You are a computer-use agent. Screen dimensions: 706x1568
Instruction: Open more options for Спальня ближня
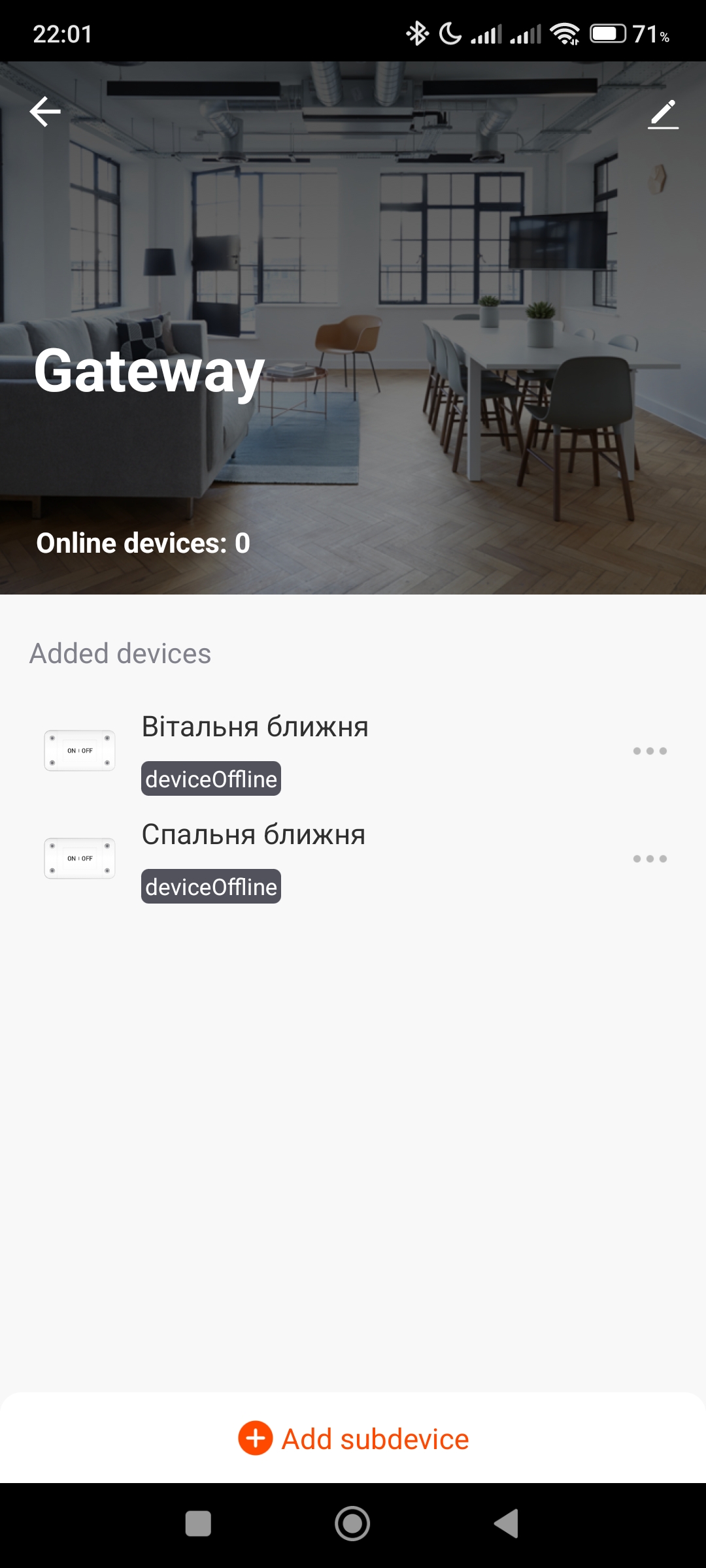tap(650, 859)
